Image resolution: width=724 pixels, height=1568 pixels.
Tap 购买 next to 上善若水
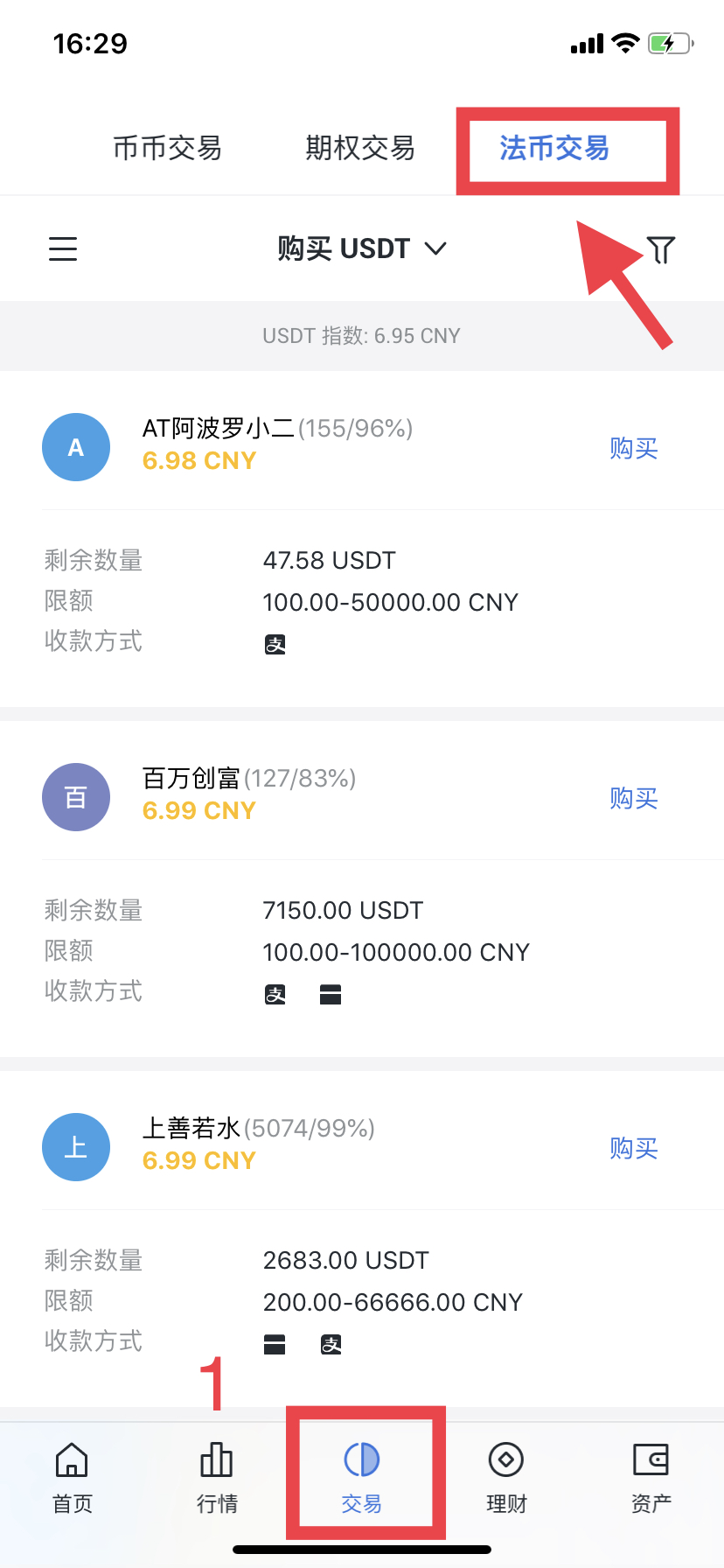coord(633,1149)
